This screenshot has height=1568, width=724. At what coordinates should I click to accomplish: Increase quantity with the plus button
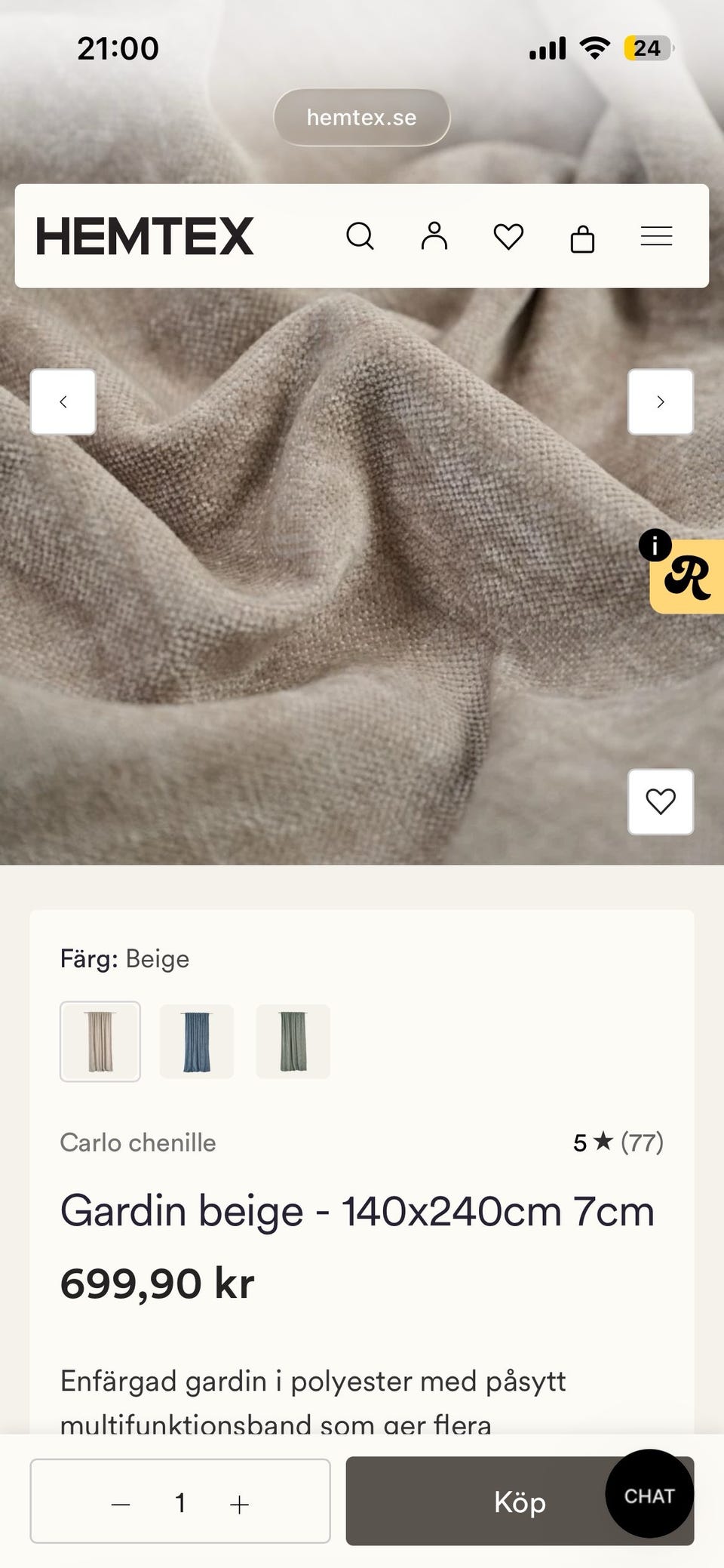pyautogui.click(x=239, y=1505)
